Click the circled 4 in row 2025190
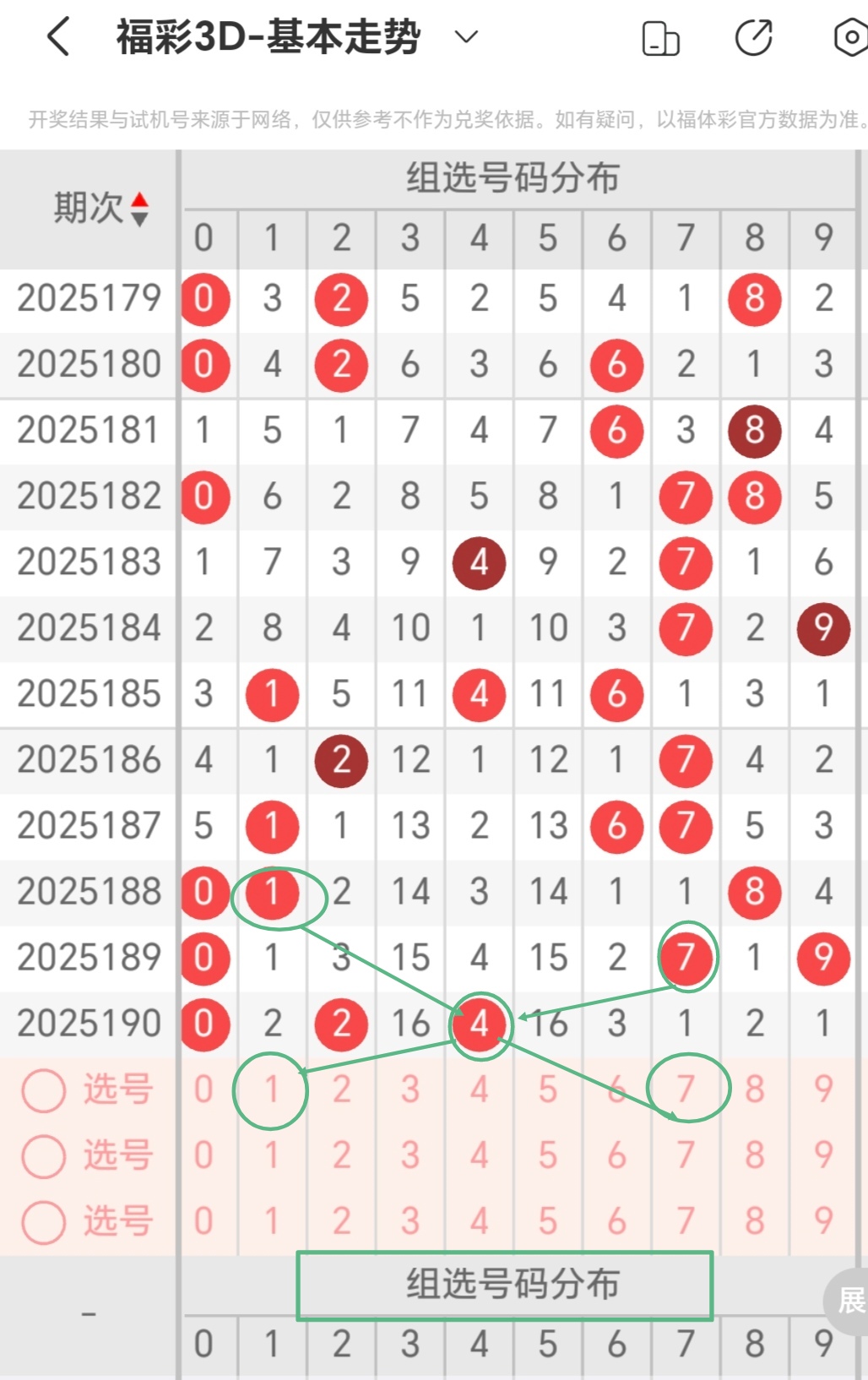 pos(479,1024)
